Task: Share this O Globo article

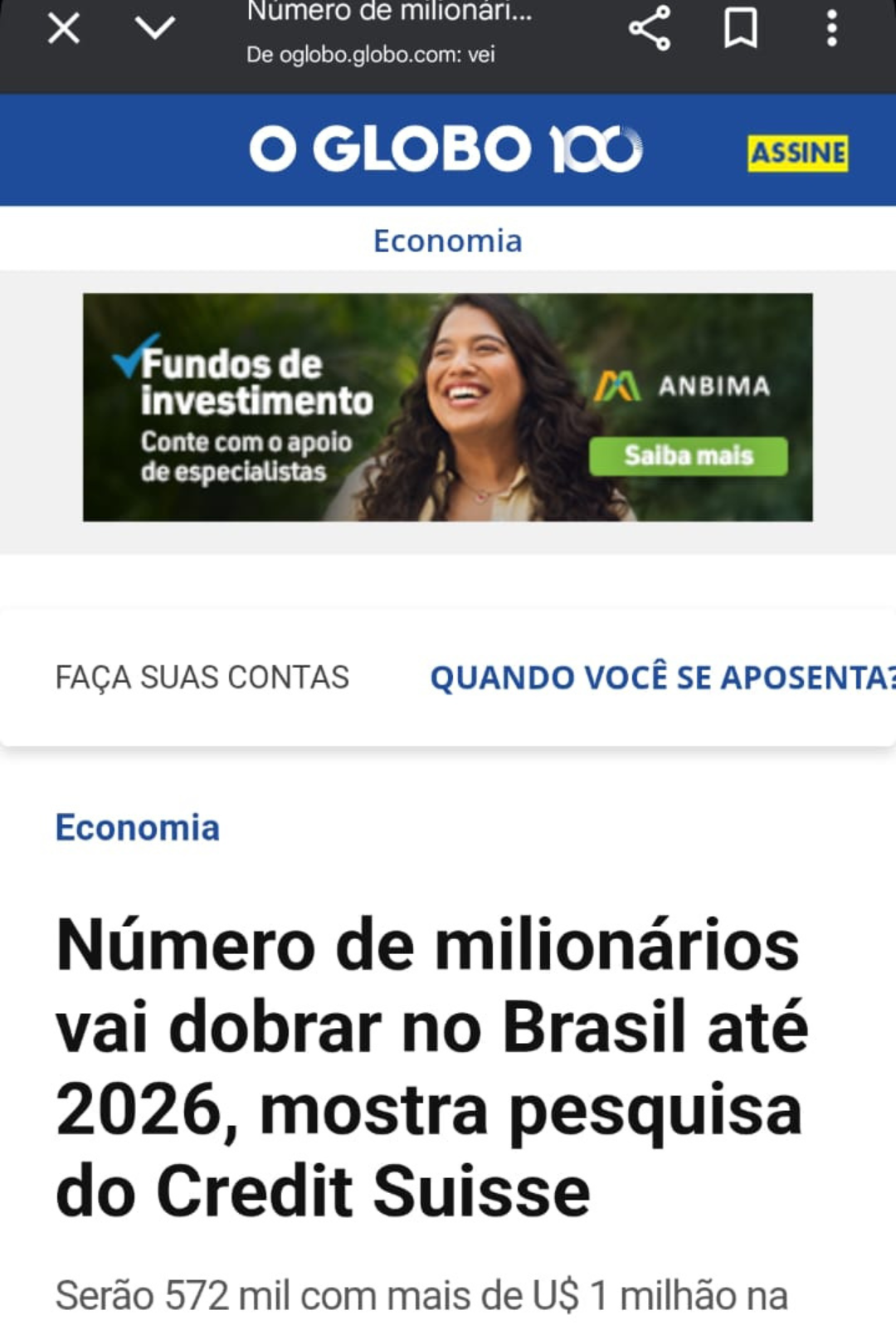Action: coord(650,29)
